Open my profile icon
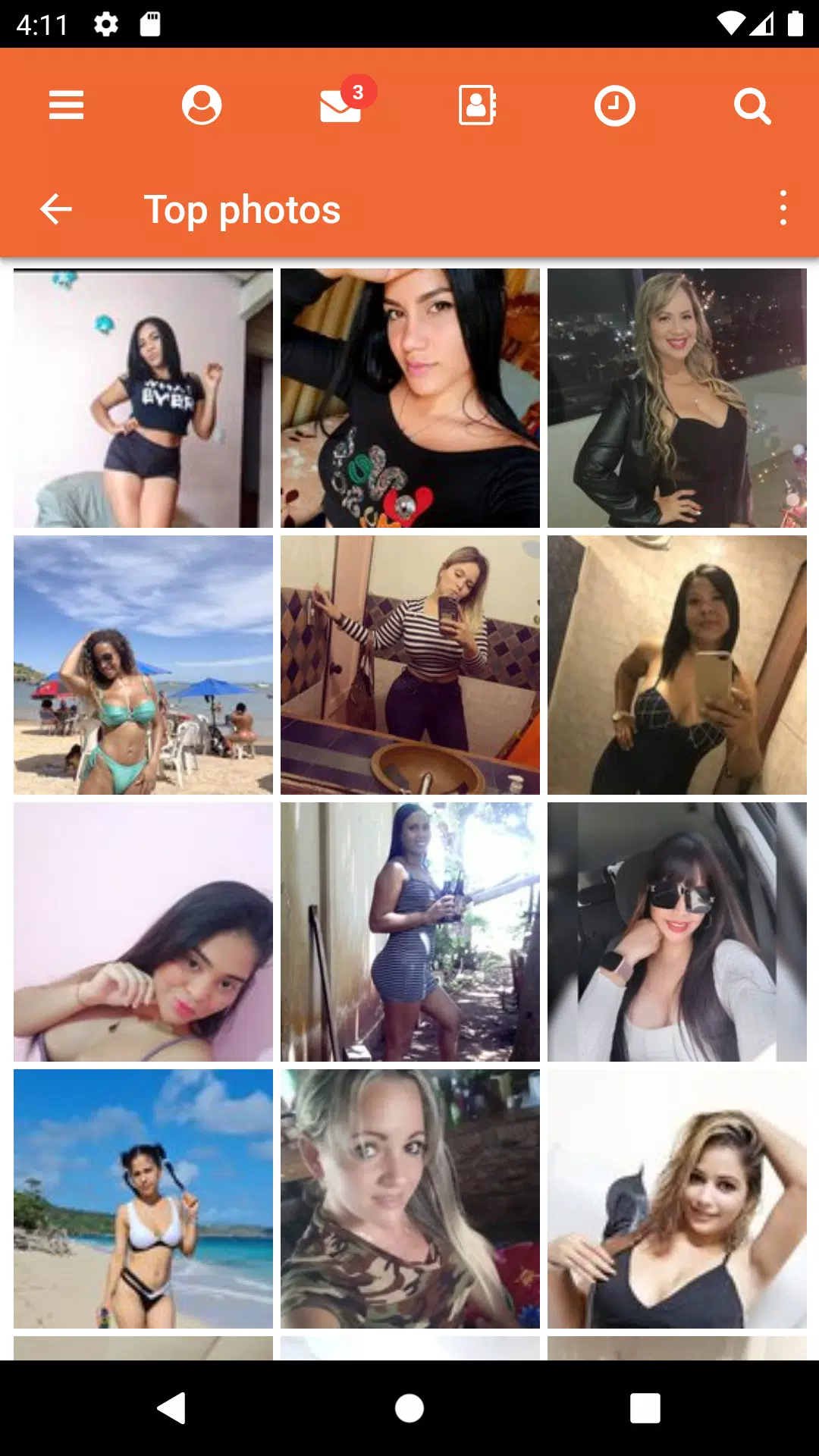The height and width of the screenshot is (1456, 819). coord(202,105)
